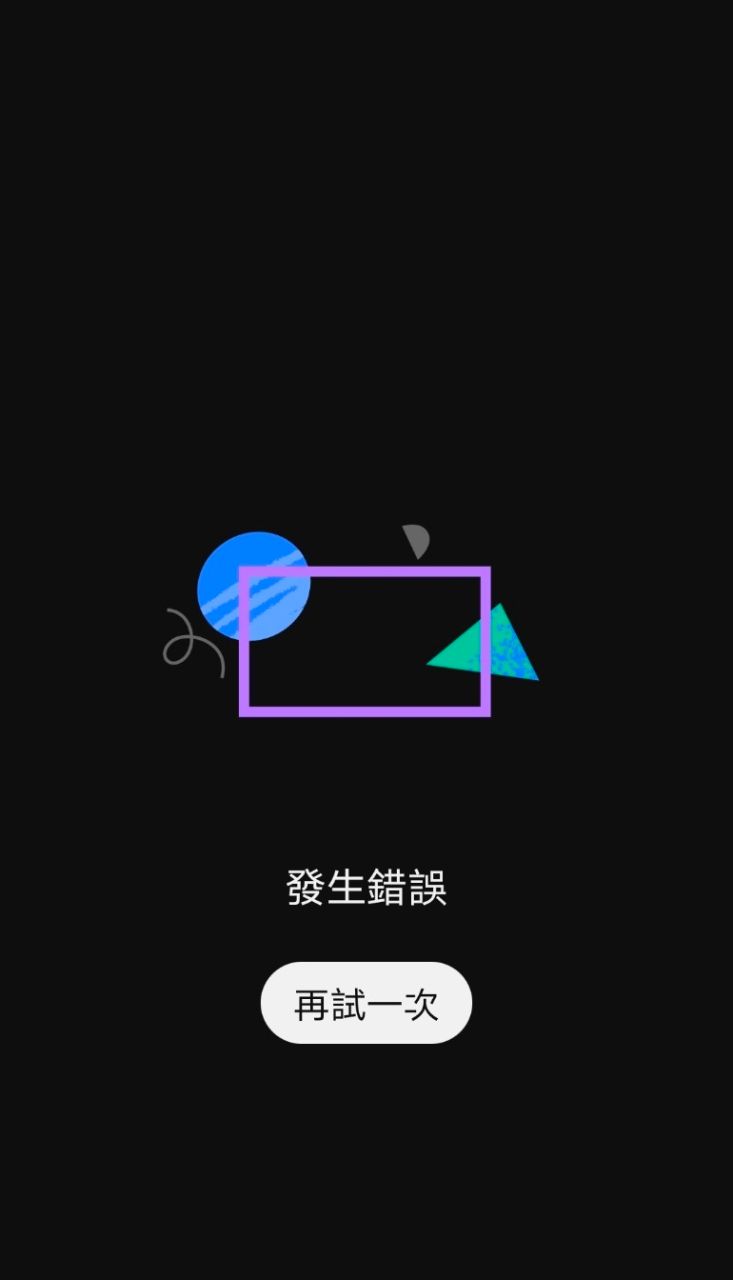733x1280 pixels.
Task: Tap the bottom-right corner of the purple rectangle
Action: coord(488,712)
